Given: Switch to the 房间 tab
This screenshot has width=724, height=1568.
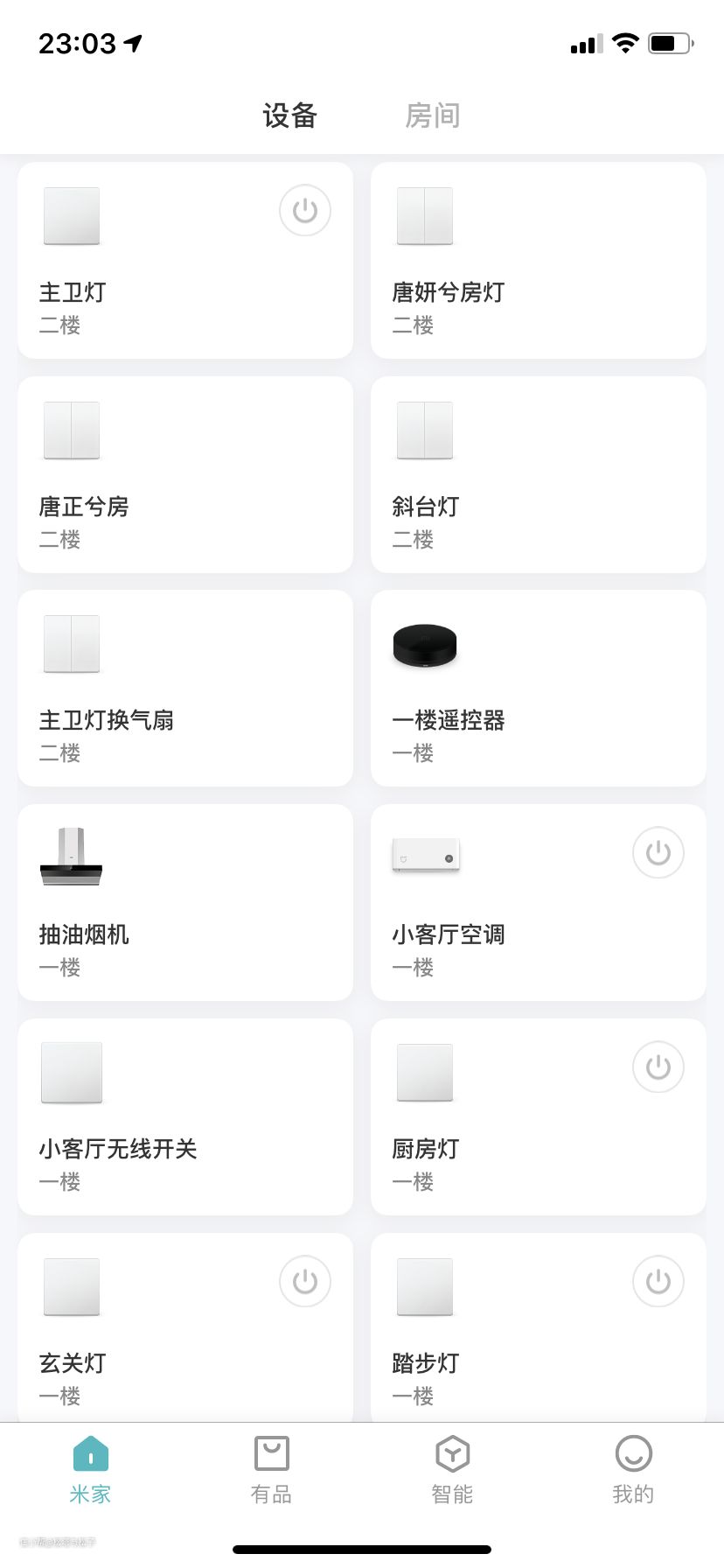Looking at the screenshot, I should point(432,115).
